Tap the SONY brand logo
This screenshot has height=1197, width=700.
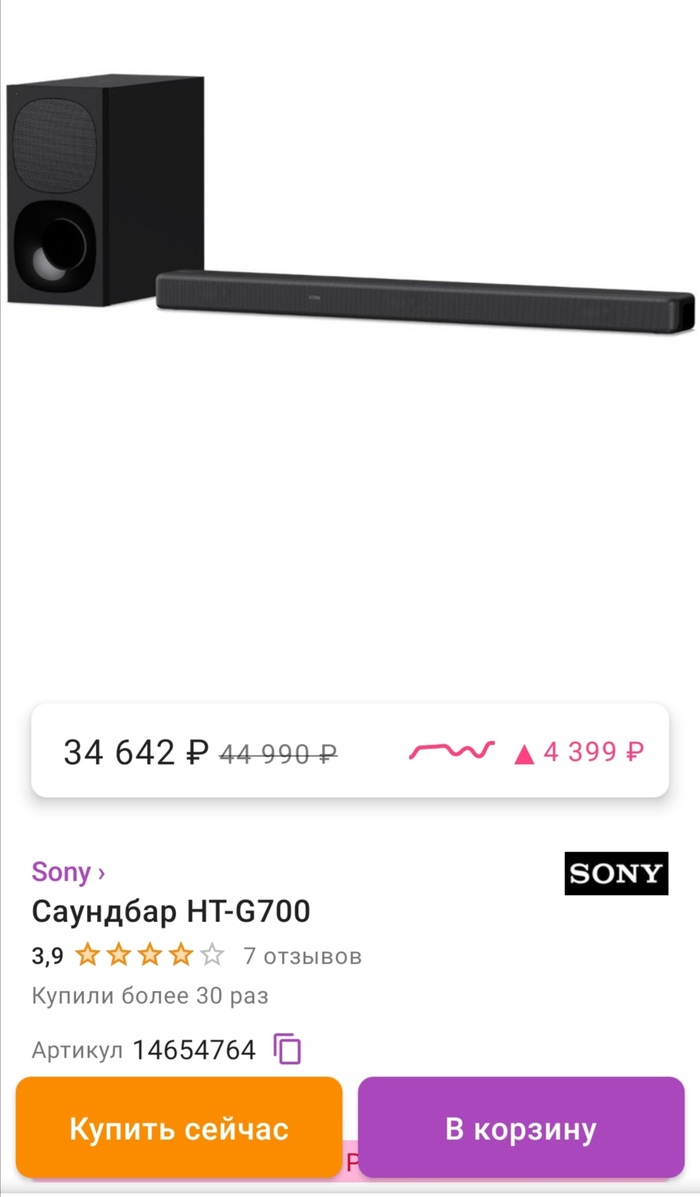coord(615,873)
